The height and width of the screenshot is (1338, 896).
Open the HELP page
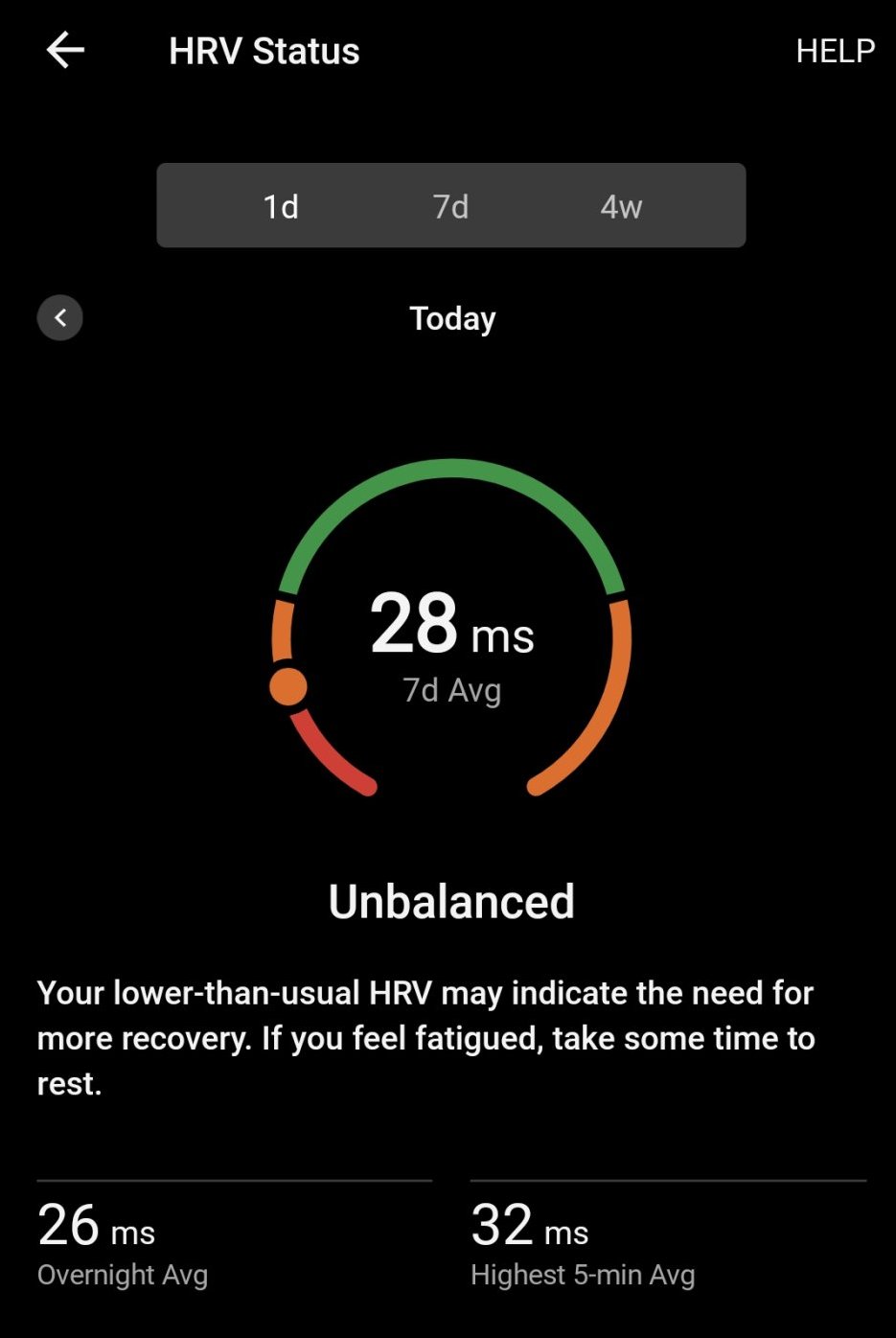pos(835,51)
